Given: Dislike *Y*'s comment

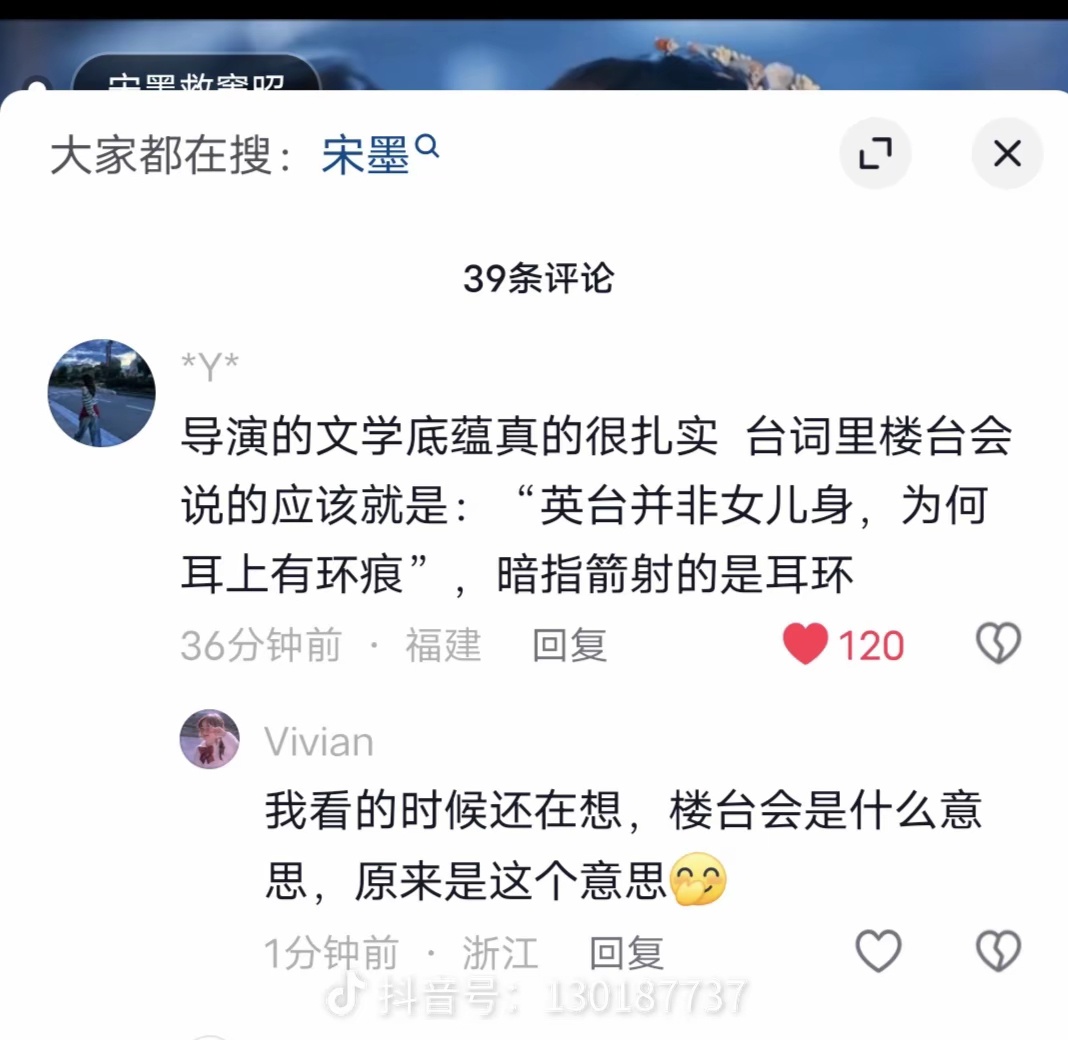Looking at the screenshot, I should pos(998,645).
